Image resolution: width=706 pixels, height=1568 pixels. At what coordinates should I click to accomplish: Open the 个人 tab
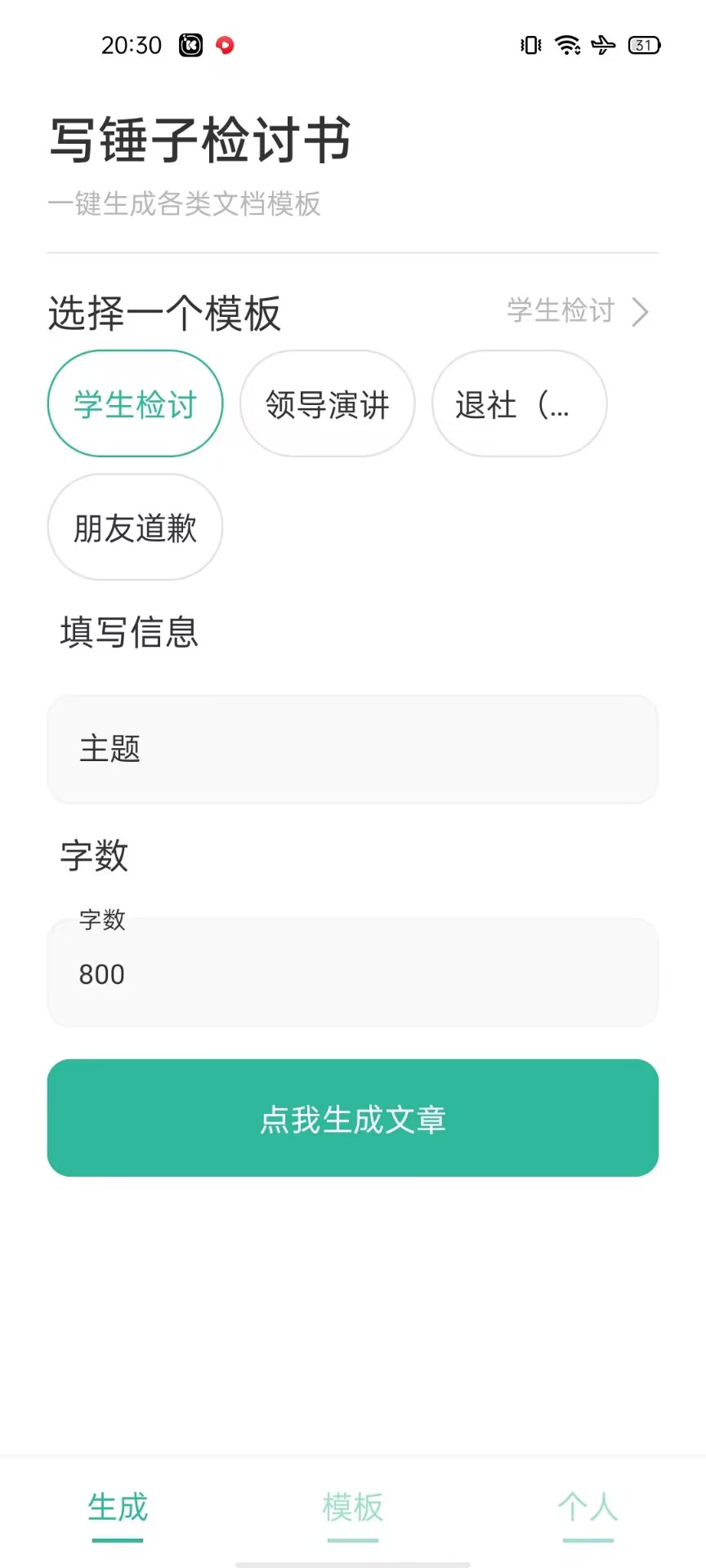pyautogui.click(x=588, y=1508)
